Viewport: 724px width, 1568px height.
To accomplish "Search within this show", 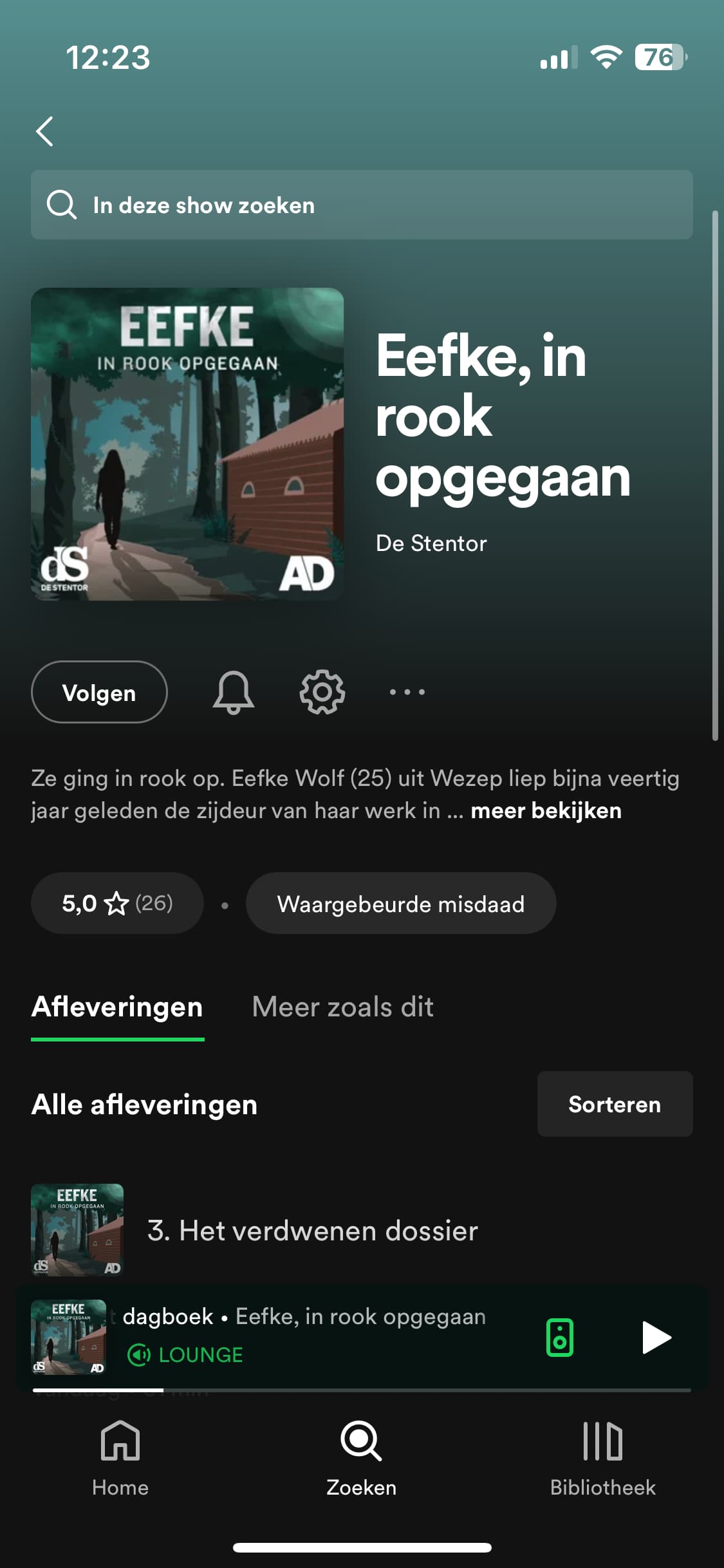I will pos(362,205).
